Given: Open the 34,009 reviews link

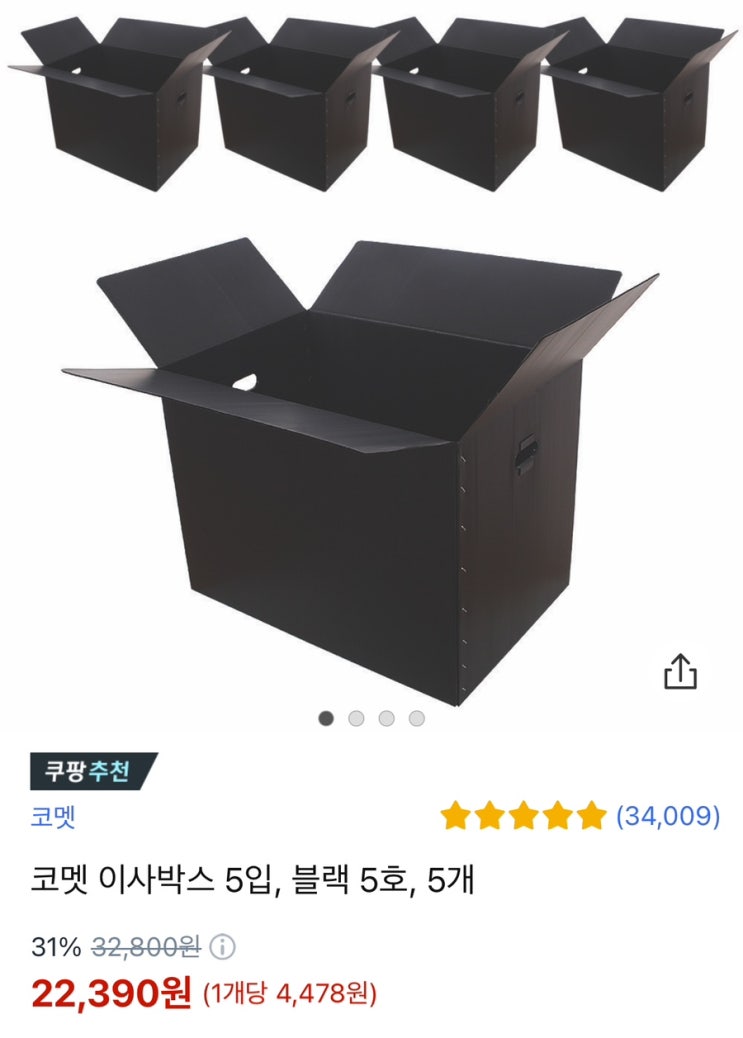Looking at the screenshot, I should pos(667,816).
